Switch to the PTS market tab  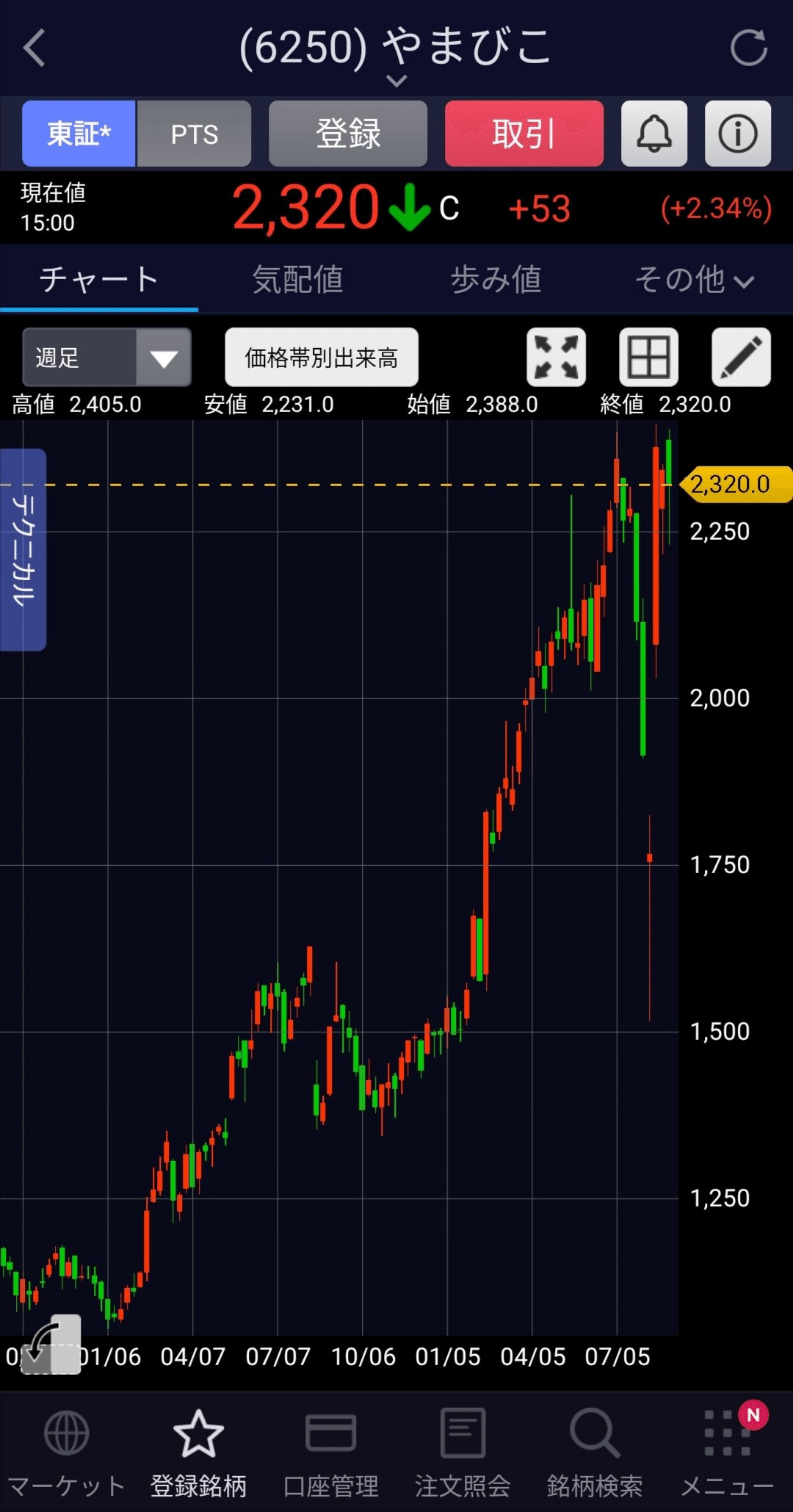coord(195,134)
